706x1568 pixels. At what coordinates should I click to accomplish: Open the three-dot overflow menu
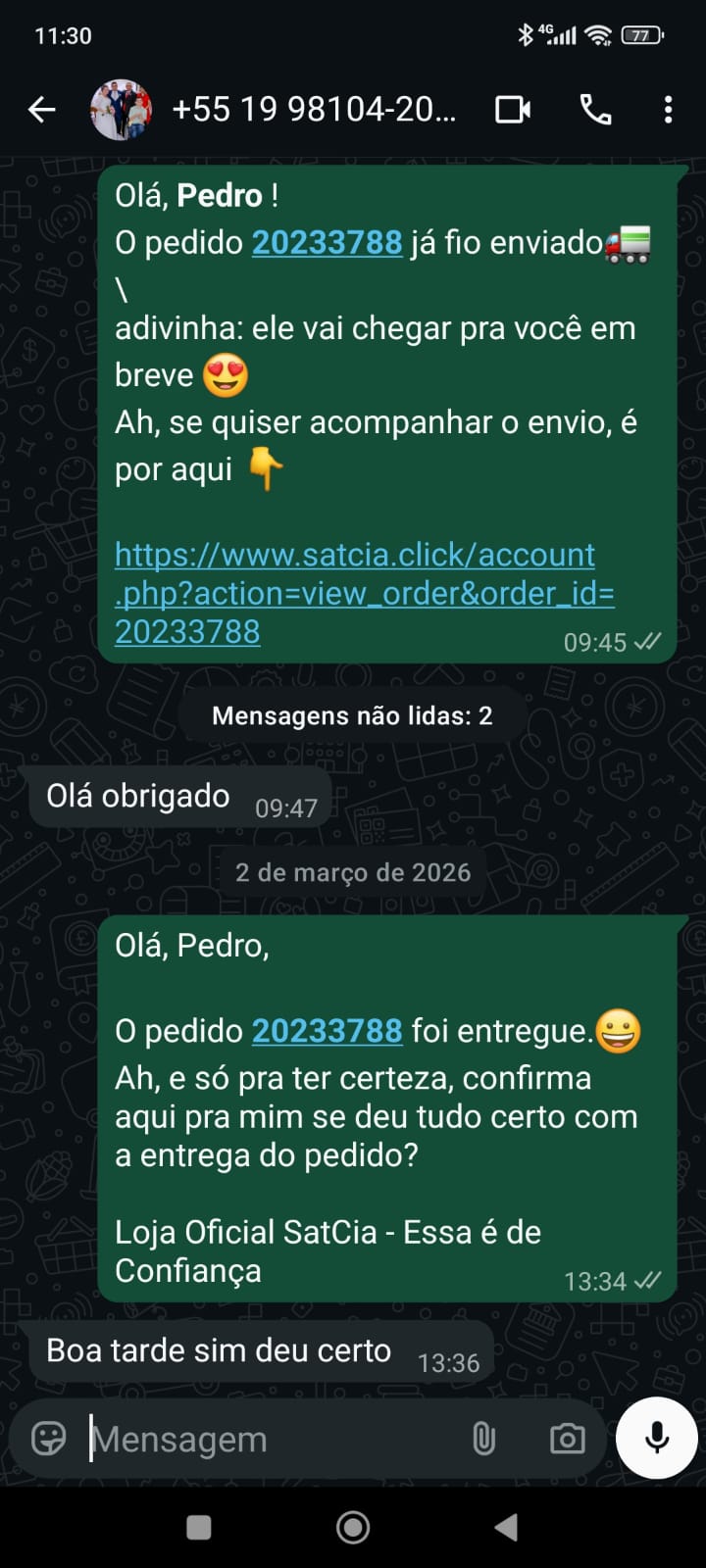(x=668, y=110)
